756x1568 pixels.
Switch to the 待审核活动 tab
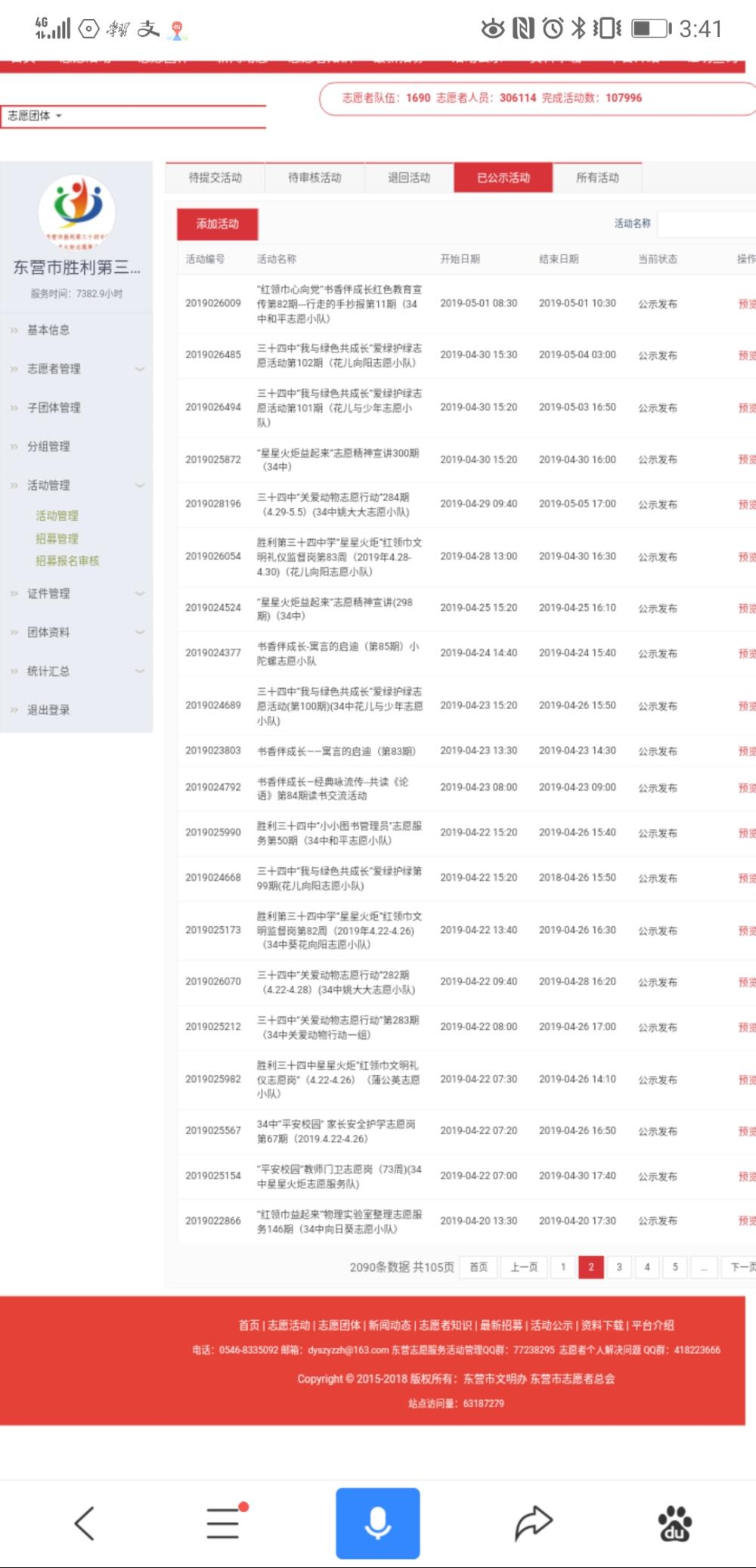(314, 178)
